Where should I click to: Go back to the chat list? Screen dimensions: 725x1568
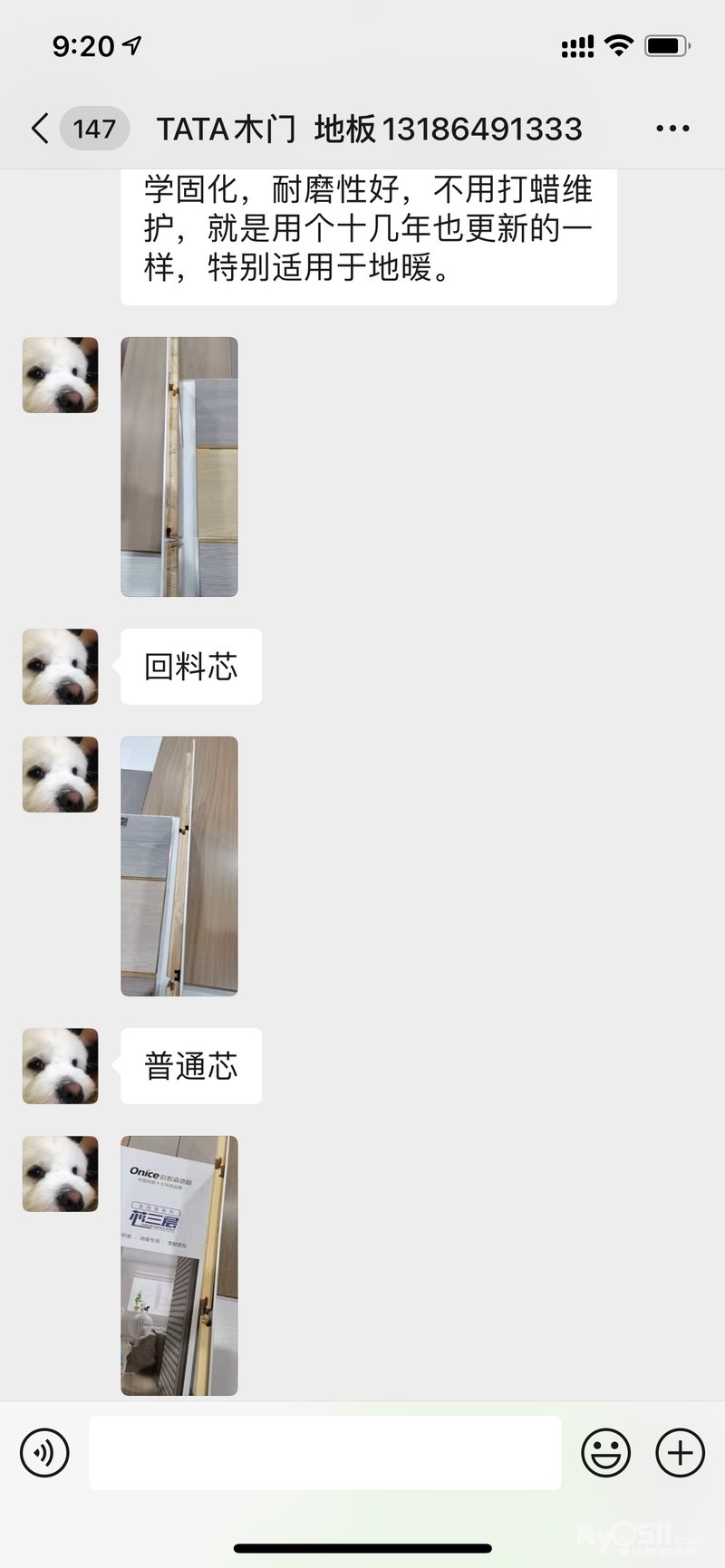tap(40, 129)
